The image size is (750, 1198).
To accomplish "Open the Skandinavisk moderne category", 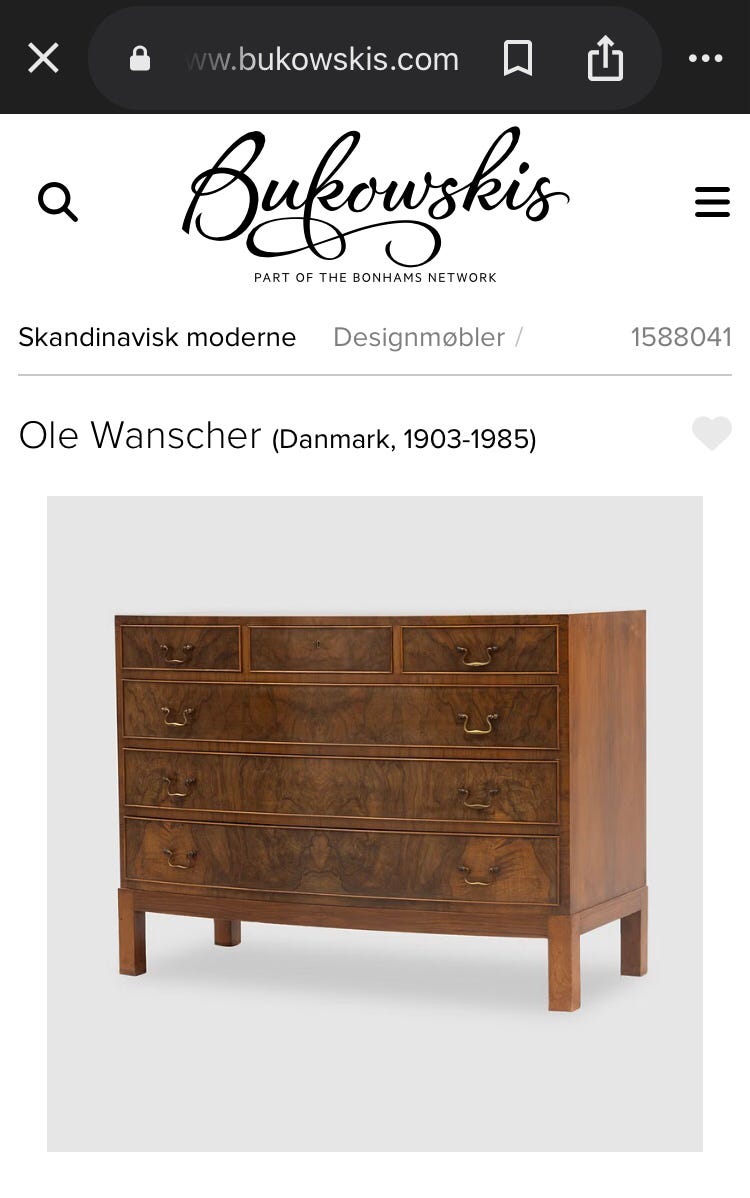I will (x=157, y=338).
